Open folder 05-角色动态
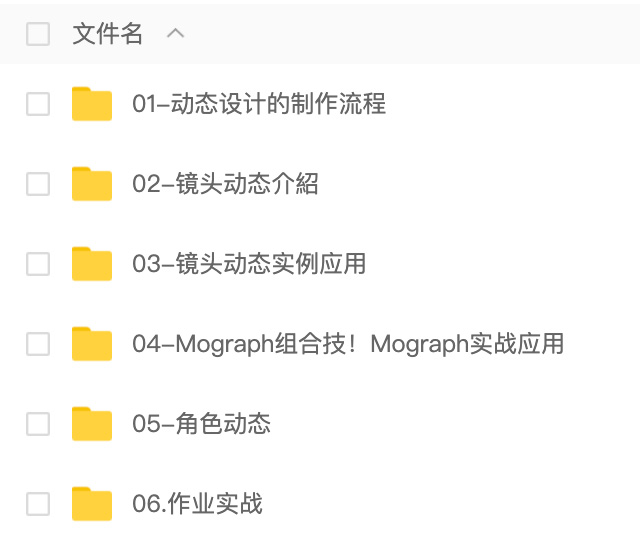The height and width of the screenshot is (558, 640). (200, 424)
